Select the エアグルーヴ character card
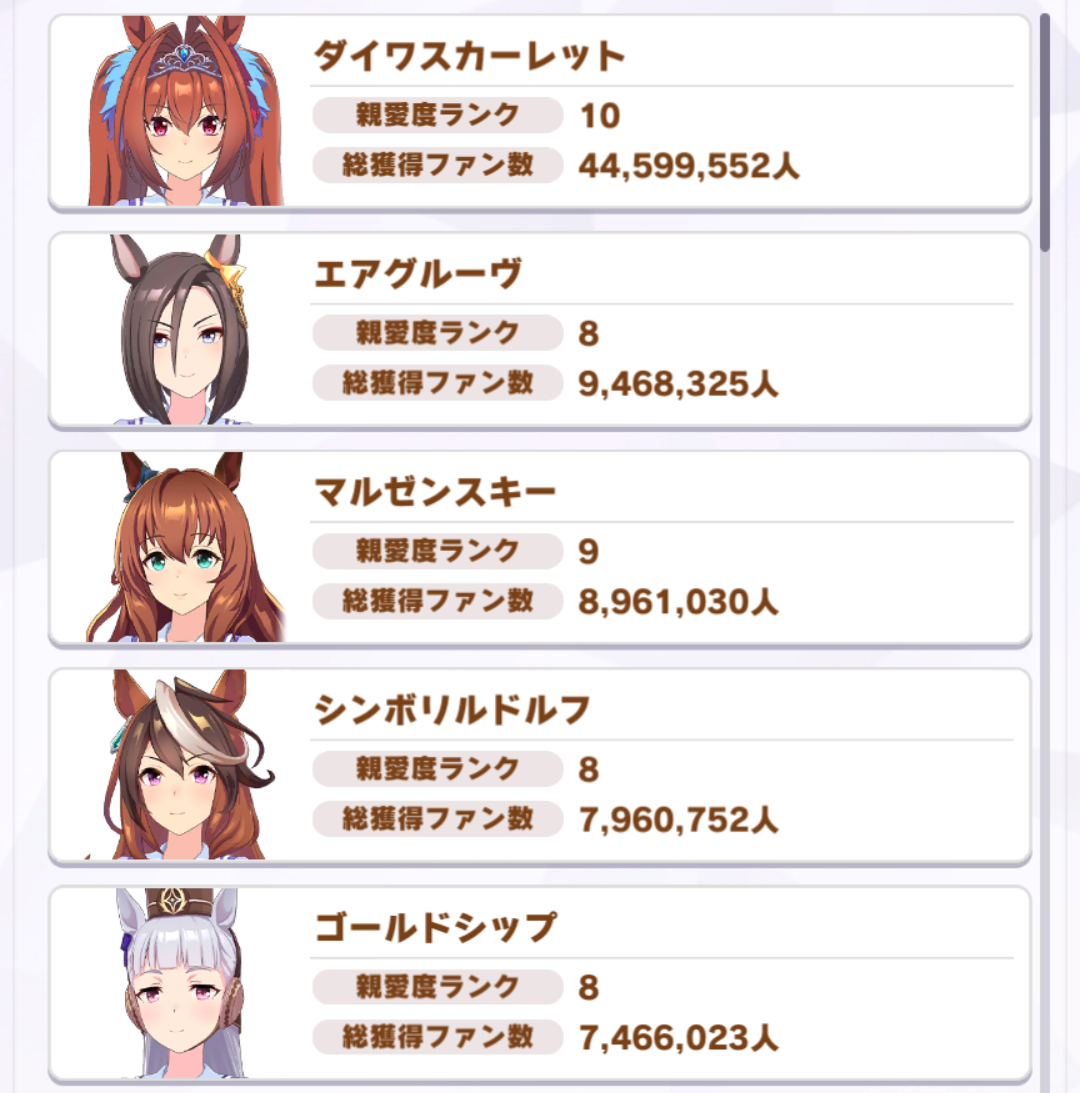The image size is (1080, 1093). (540, 330)
